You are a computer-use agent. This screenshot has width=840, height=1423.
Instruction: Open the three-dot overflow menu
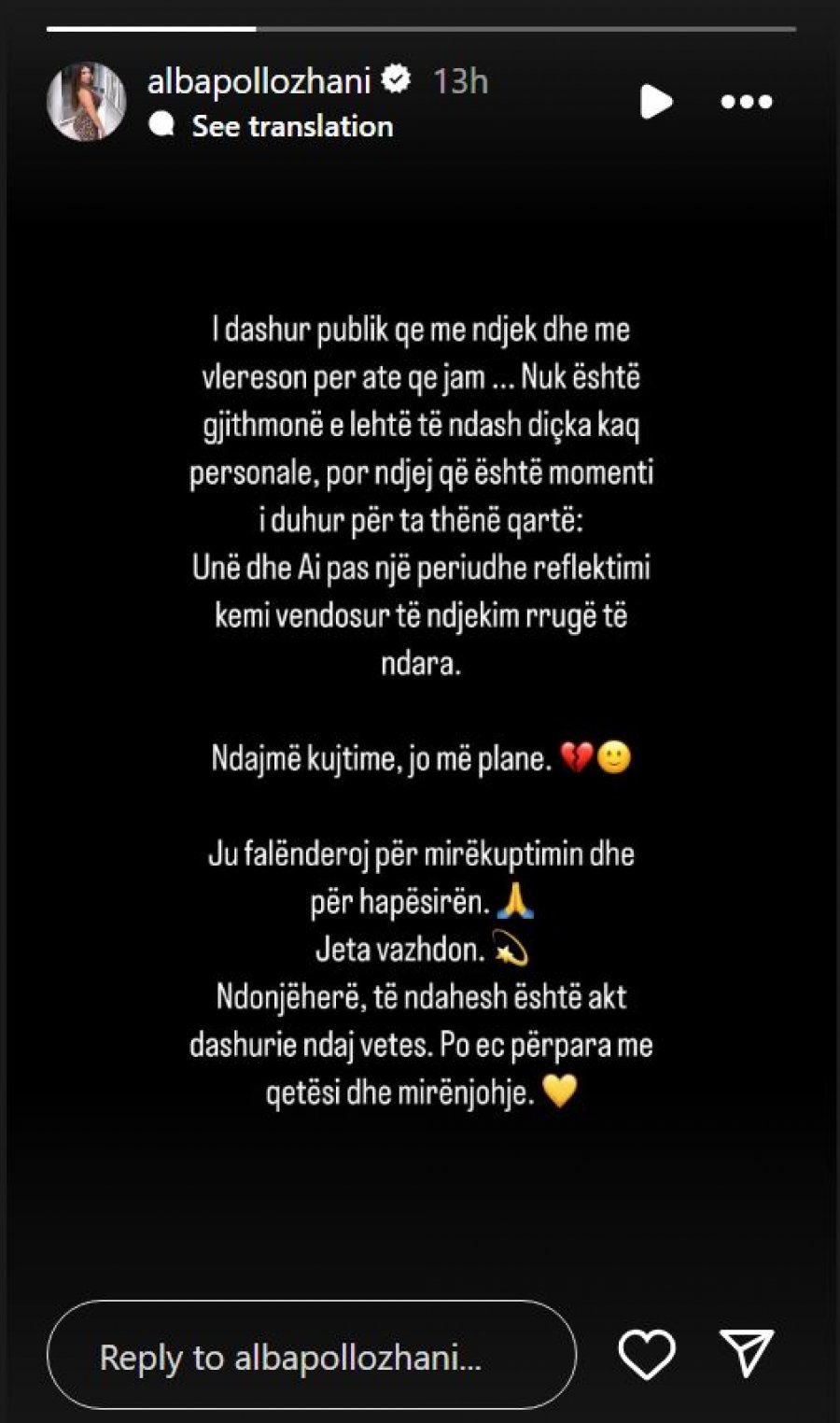747,102
